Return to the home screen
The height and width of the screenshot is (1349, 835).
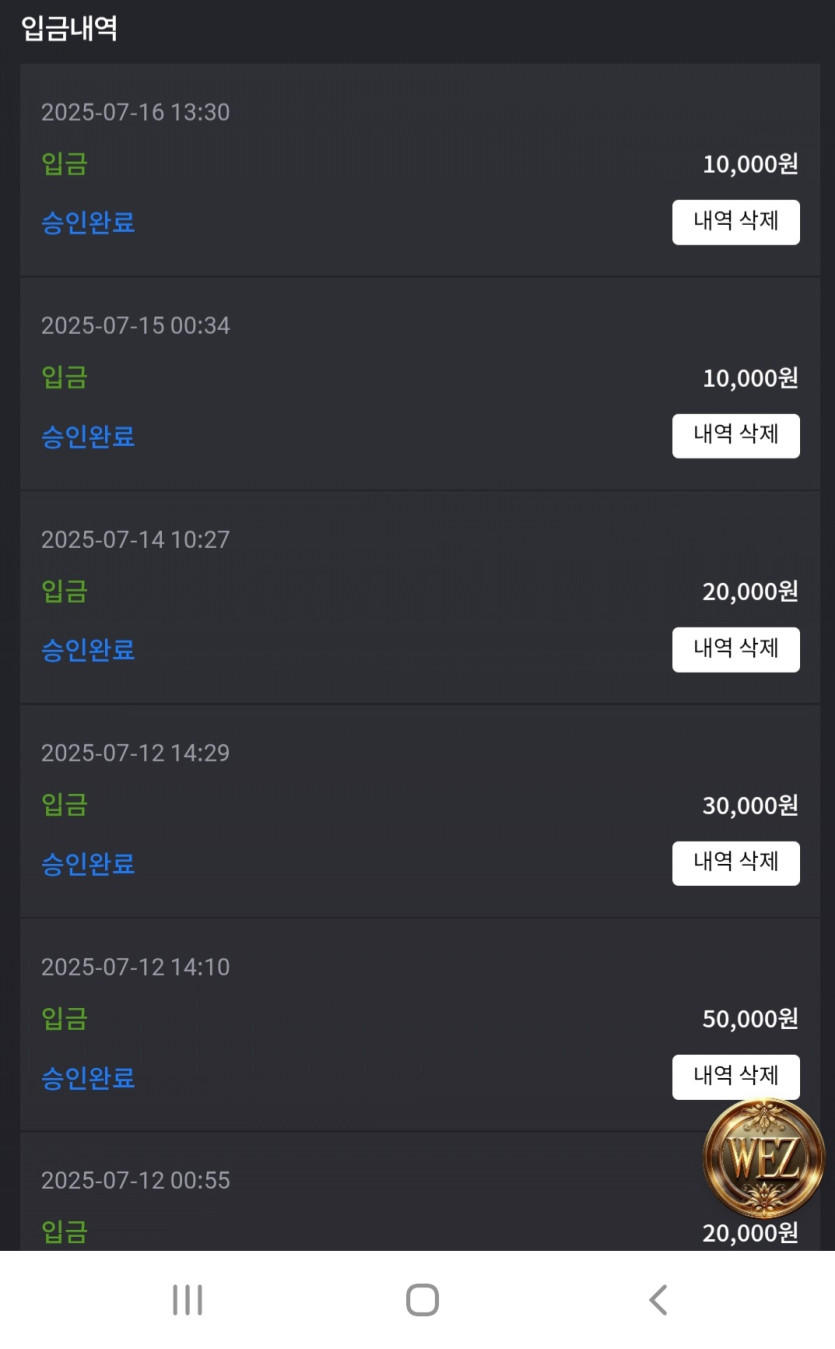click(422, 1300)
